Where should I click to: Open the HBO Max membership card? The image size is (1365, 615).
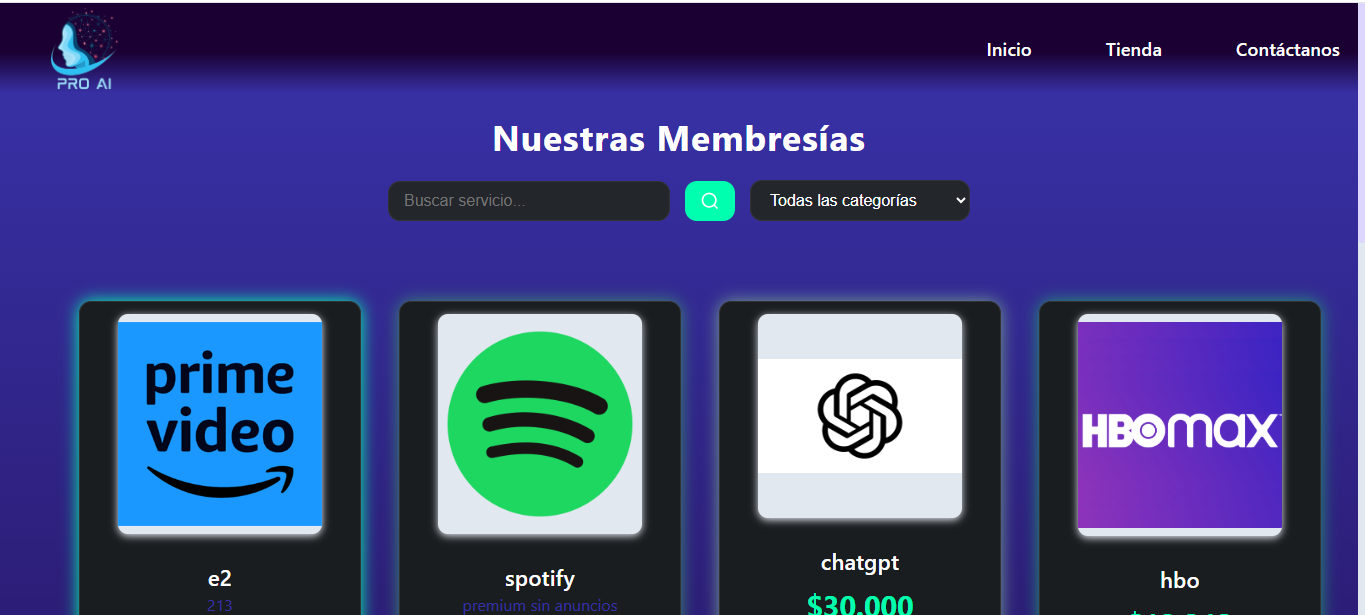click(x=1180, y=426)
